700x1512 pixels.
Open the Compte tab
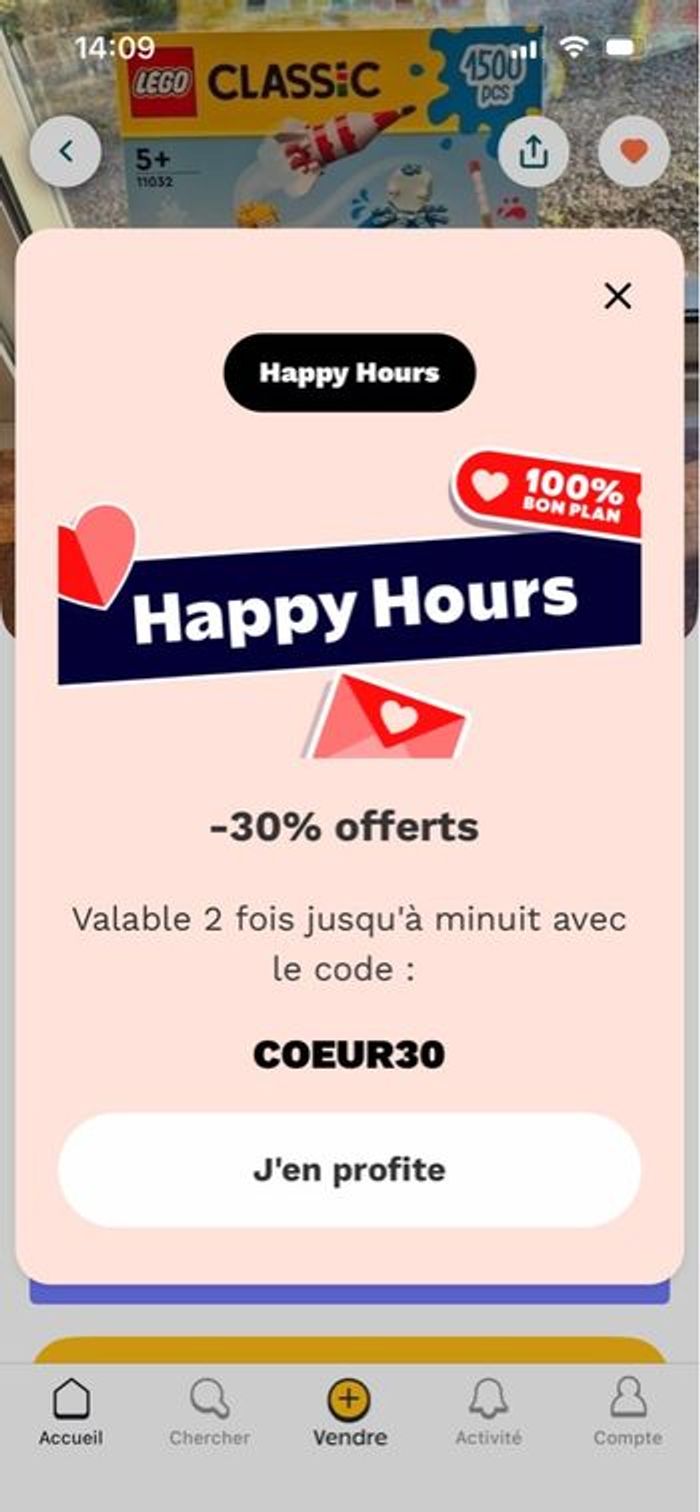click(x=627, y=1412)
